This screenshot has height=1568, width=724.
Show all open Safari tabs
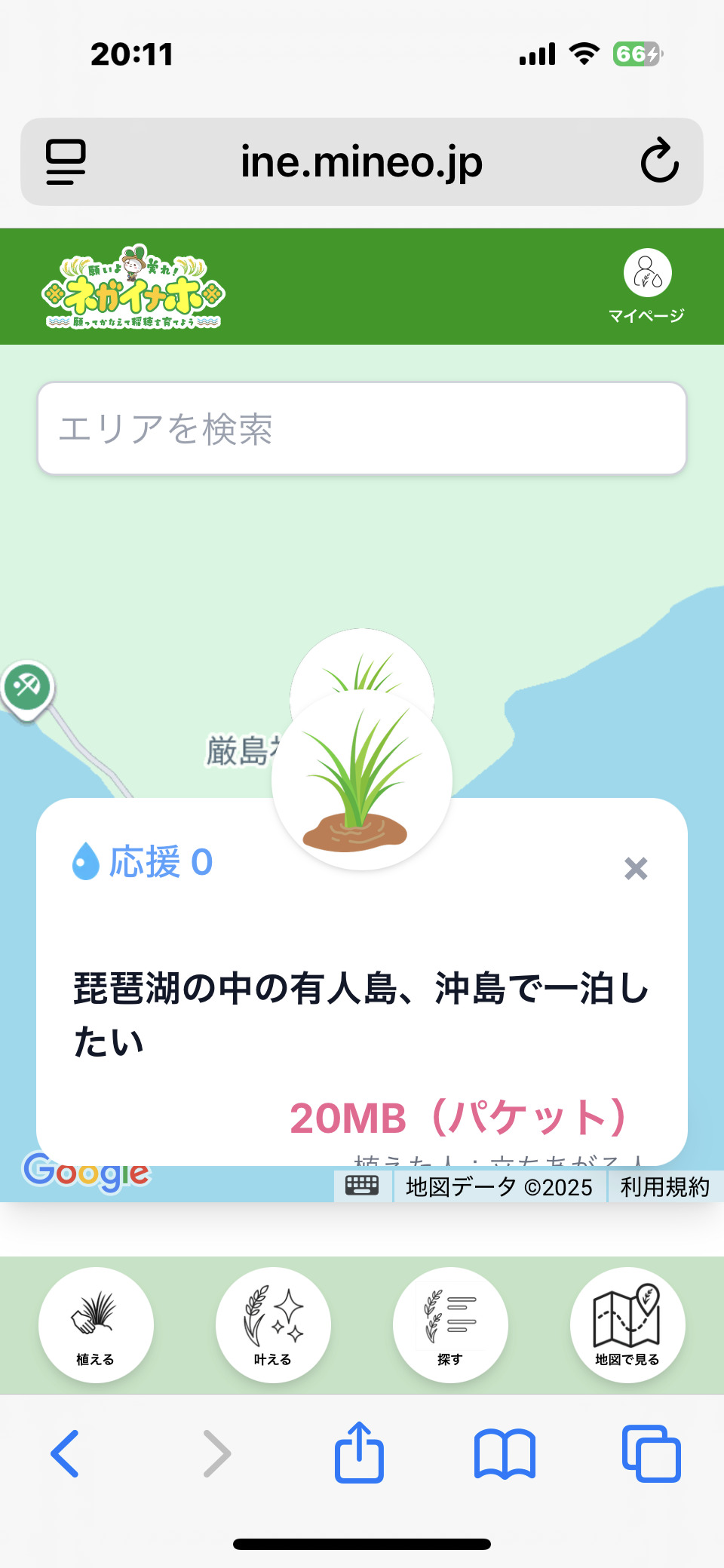(652, 1453)
